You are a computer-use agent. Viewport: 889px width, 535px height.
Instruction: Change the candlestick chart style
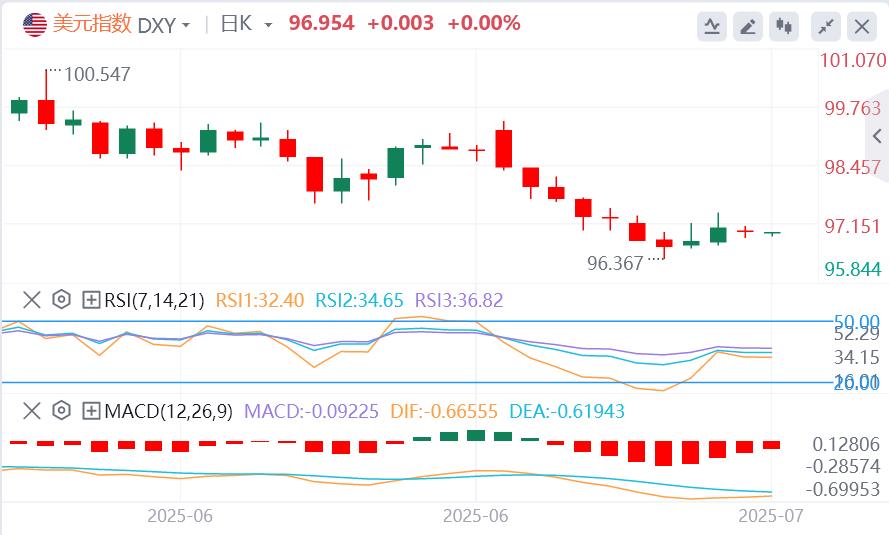coord(783,26)
